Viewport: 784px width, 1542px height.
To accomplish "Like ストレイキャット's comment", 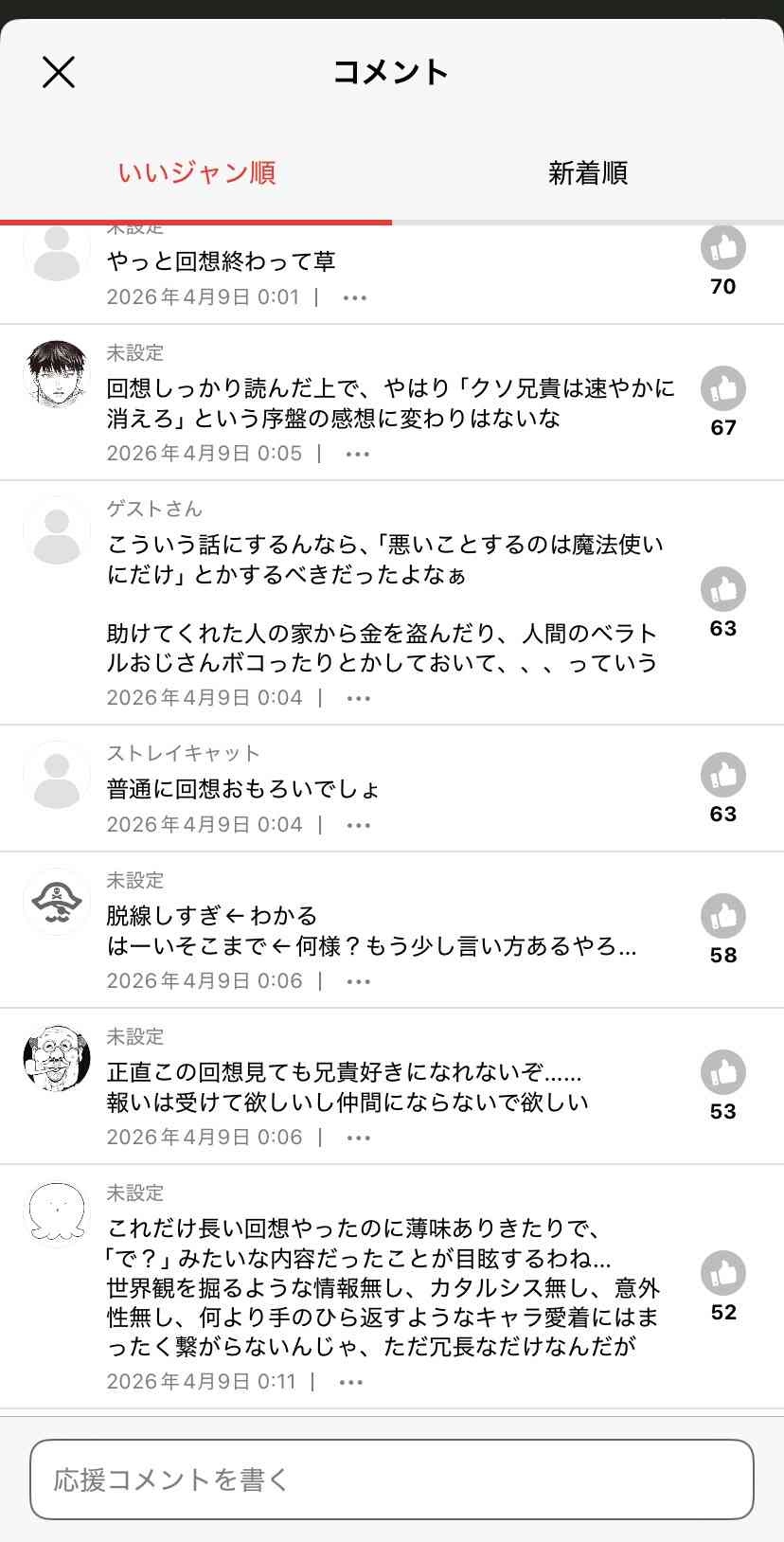I will click(722, 775).
